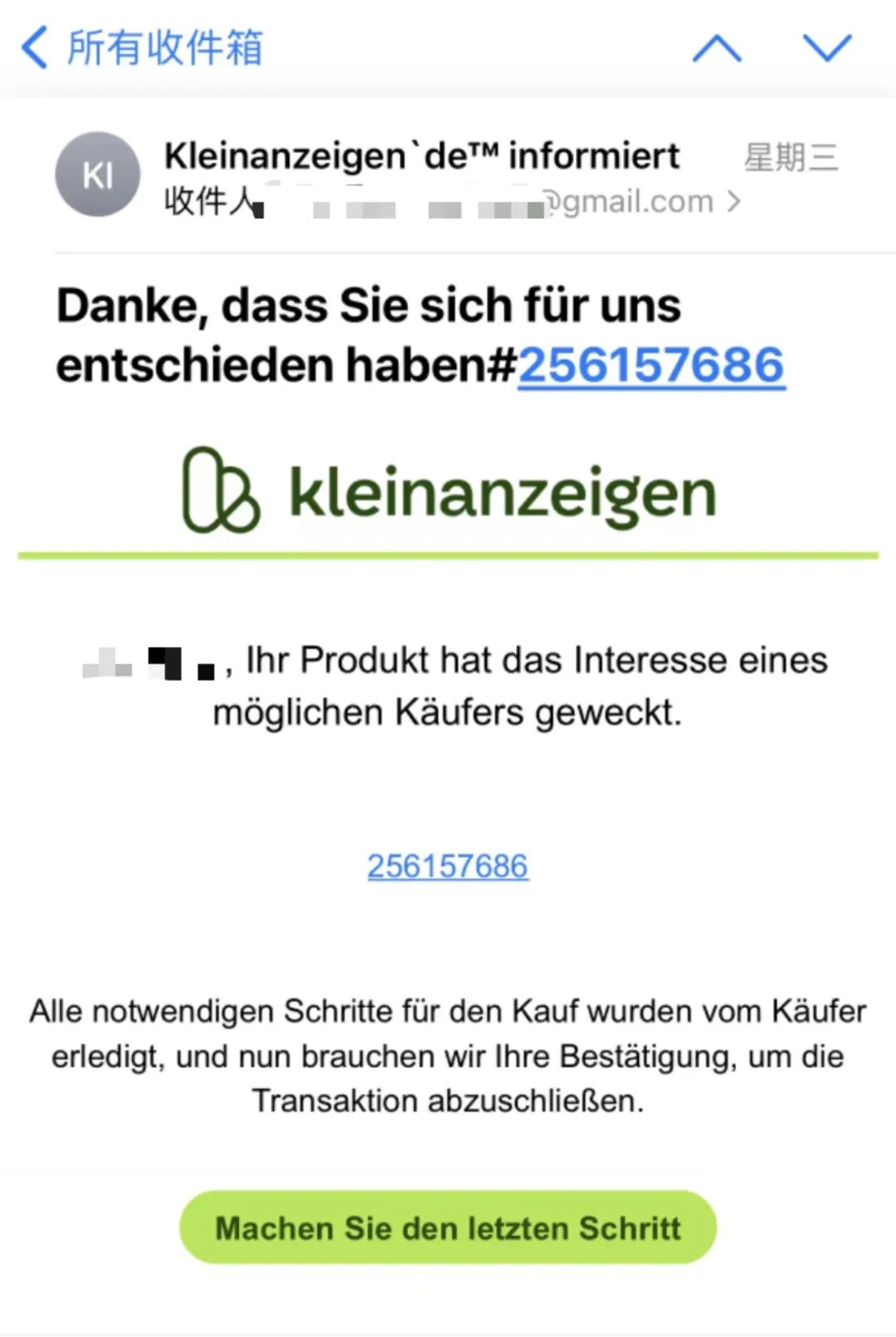Screen dimensions: 896x1337
Task: Expand the gmail.com recipient details
Action: 733,202
